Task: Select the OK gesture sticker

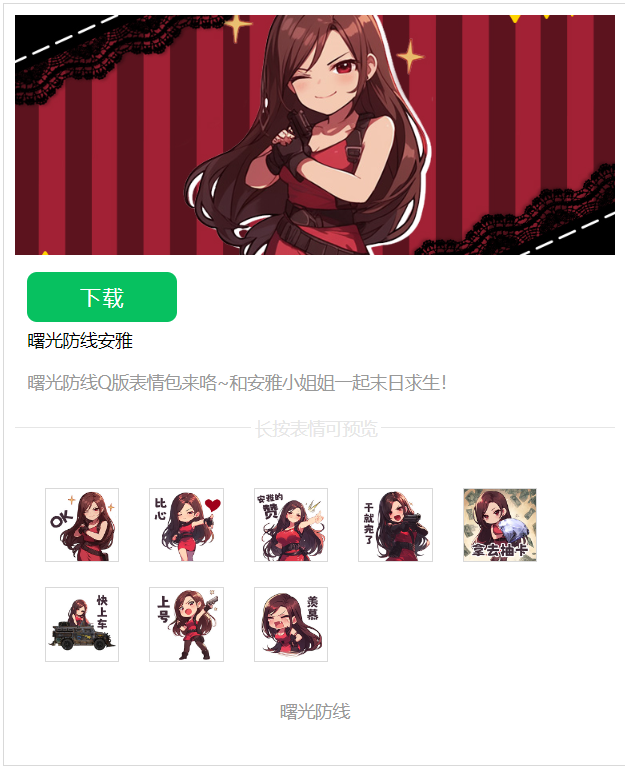Action: (82, 525)
